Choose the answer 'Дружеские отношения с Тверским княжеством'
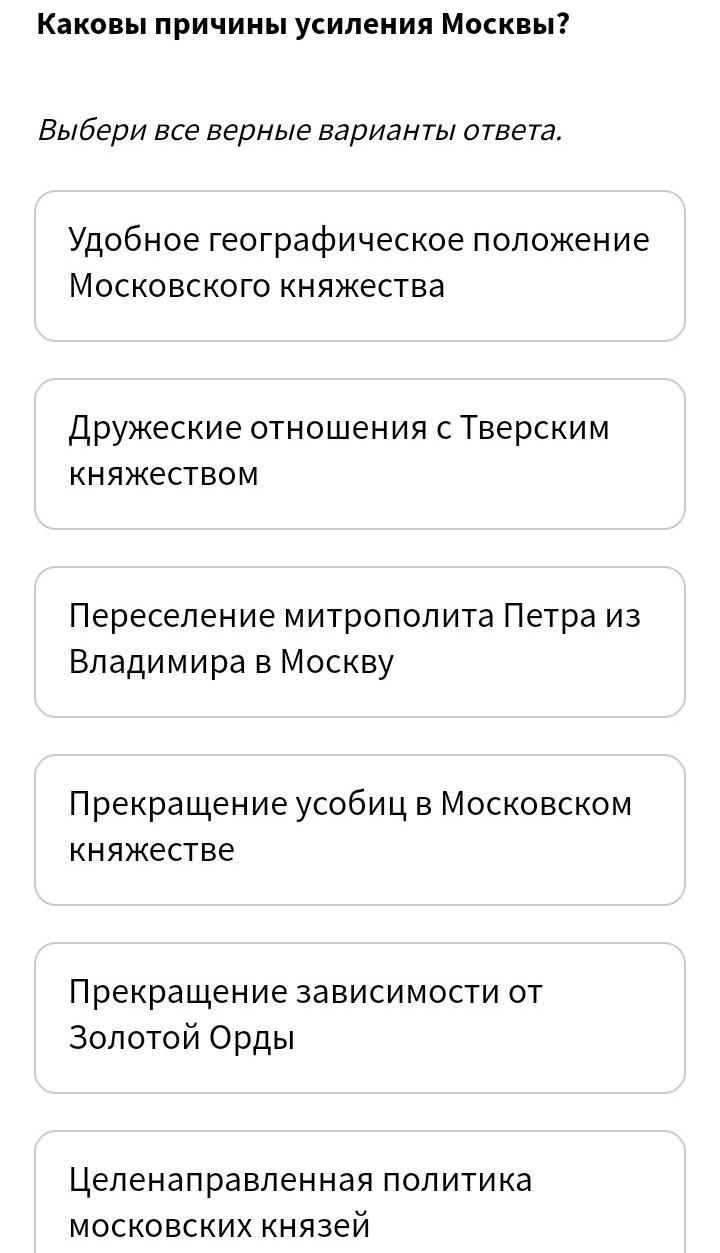The image size is (720, 1253). pos(360,454)
